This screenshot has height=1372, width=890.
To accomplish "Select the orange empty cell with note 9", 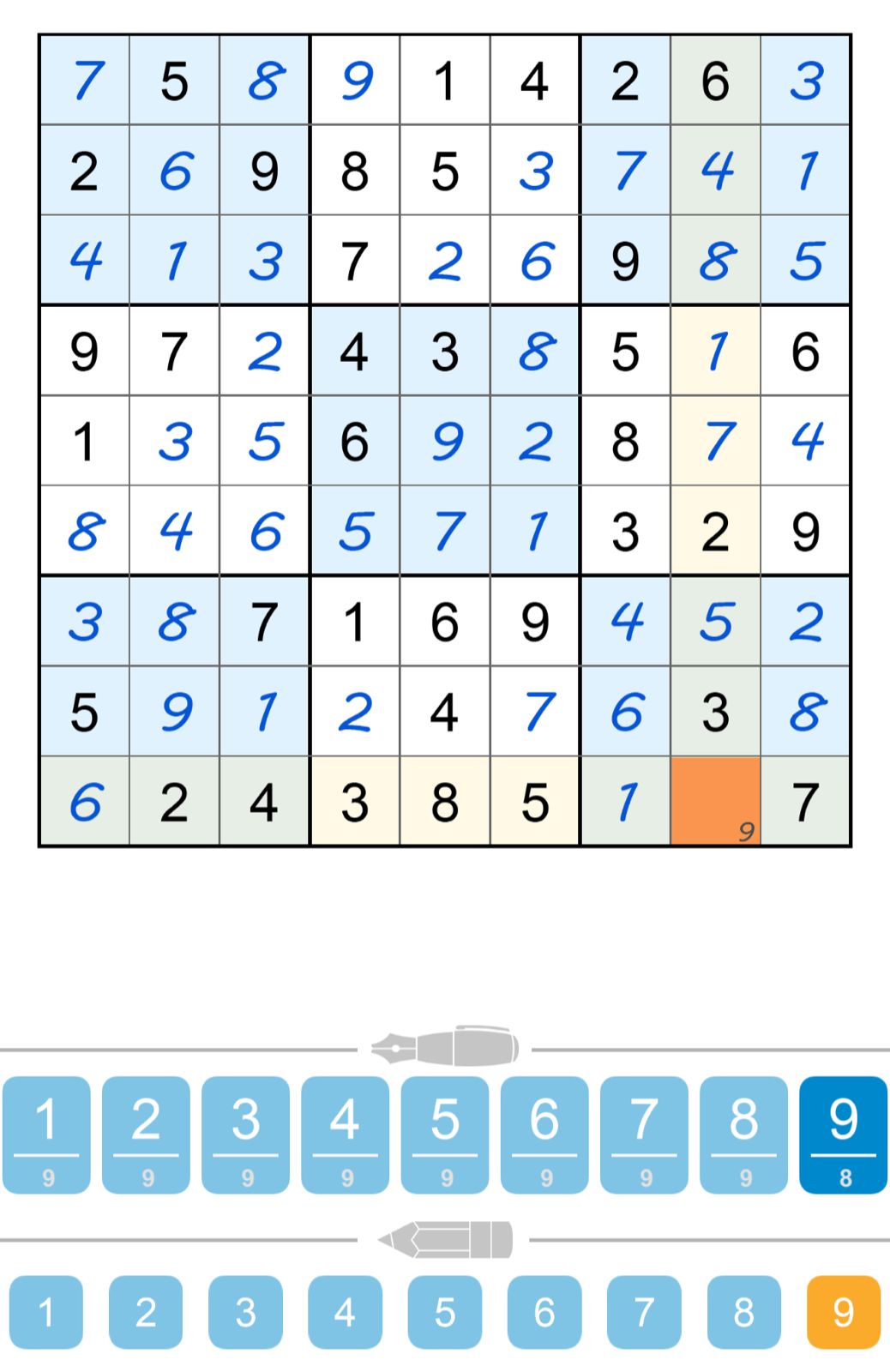I will pyautogui.click(x=715, y=801).
